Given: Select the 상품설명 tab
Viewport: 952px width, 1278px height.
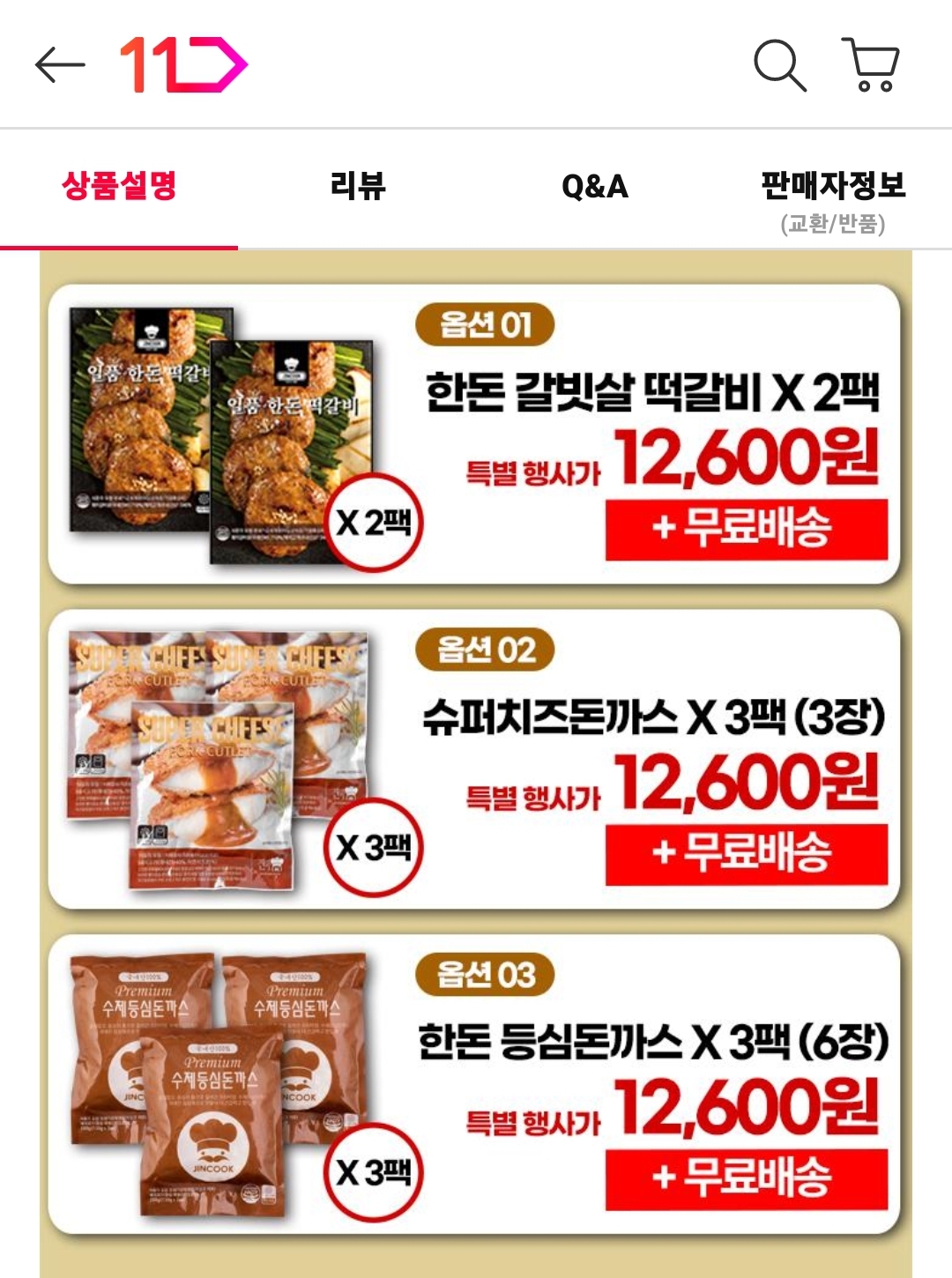Looking at the screenshot, I should click(x=119, y=187).
